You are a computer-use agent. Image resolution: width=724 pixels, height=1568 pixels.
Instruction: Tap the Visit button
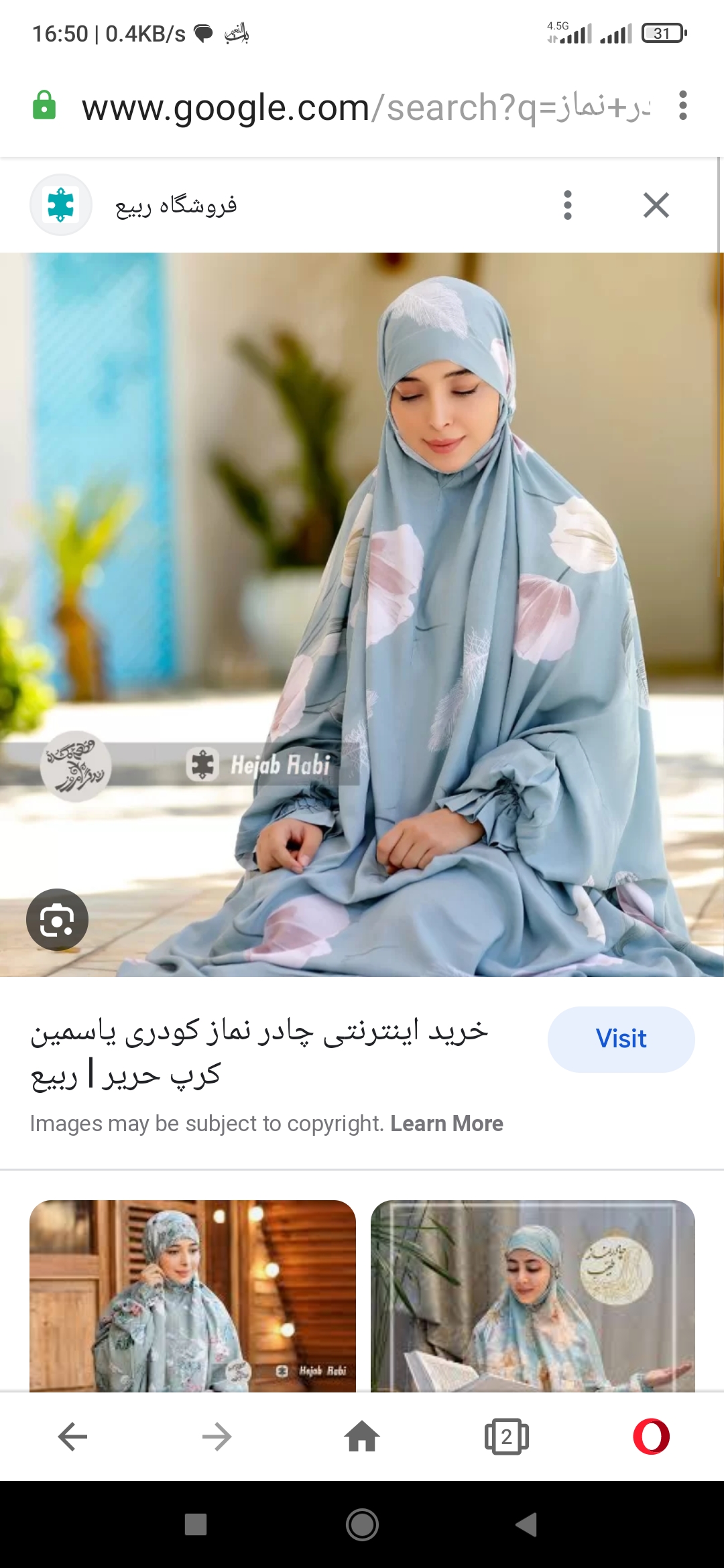point(621,1039)
